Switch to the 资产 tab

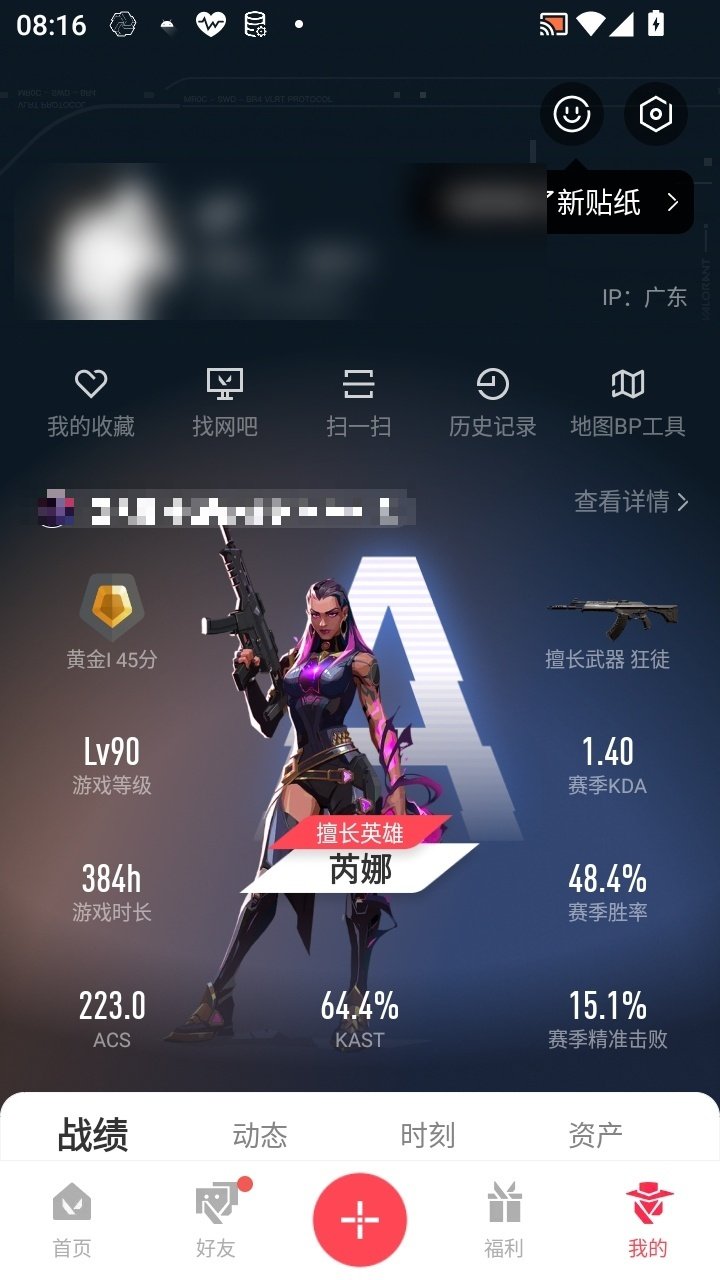(x=597, y=1135)
